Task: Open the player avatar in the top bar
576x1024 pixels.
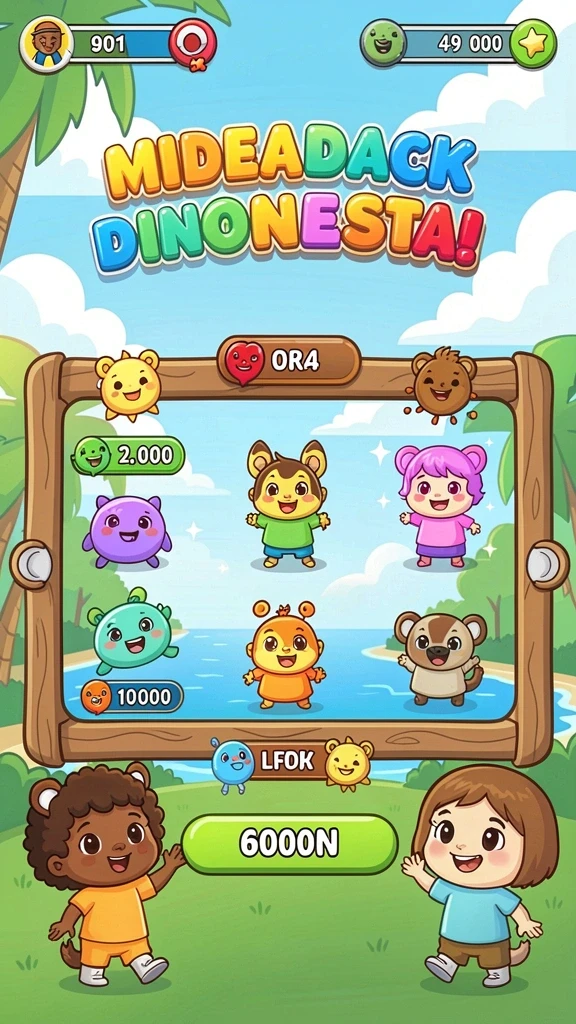Action: click(x=46, y=43)
